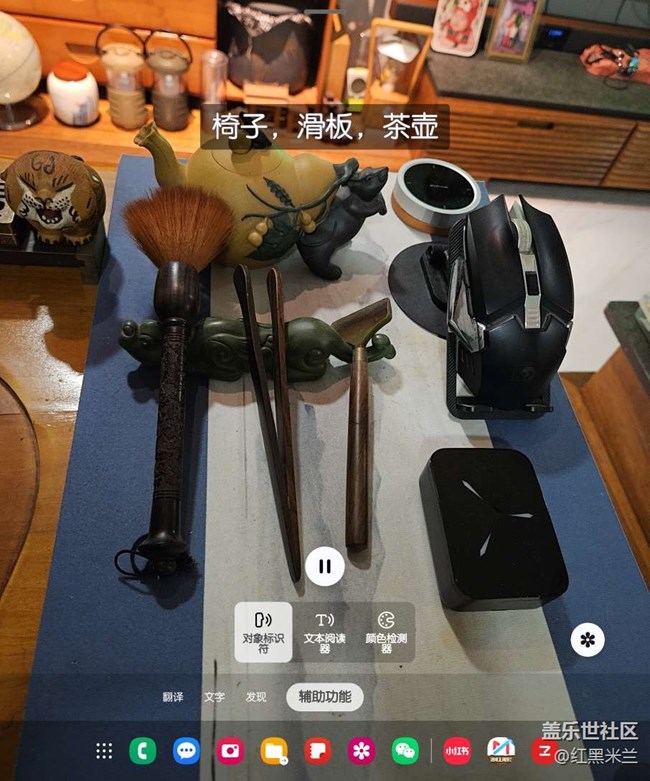Open the My Files folder app
The image size is (650, 781).
(274, 751)
